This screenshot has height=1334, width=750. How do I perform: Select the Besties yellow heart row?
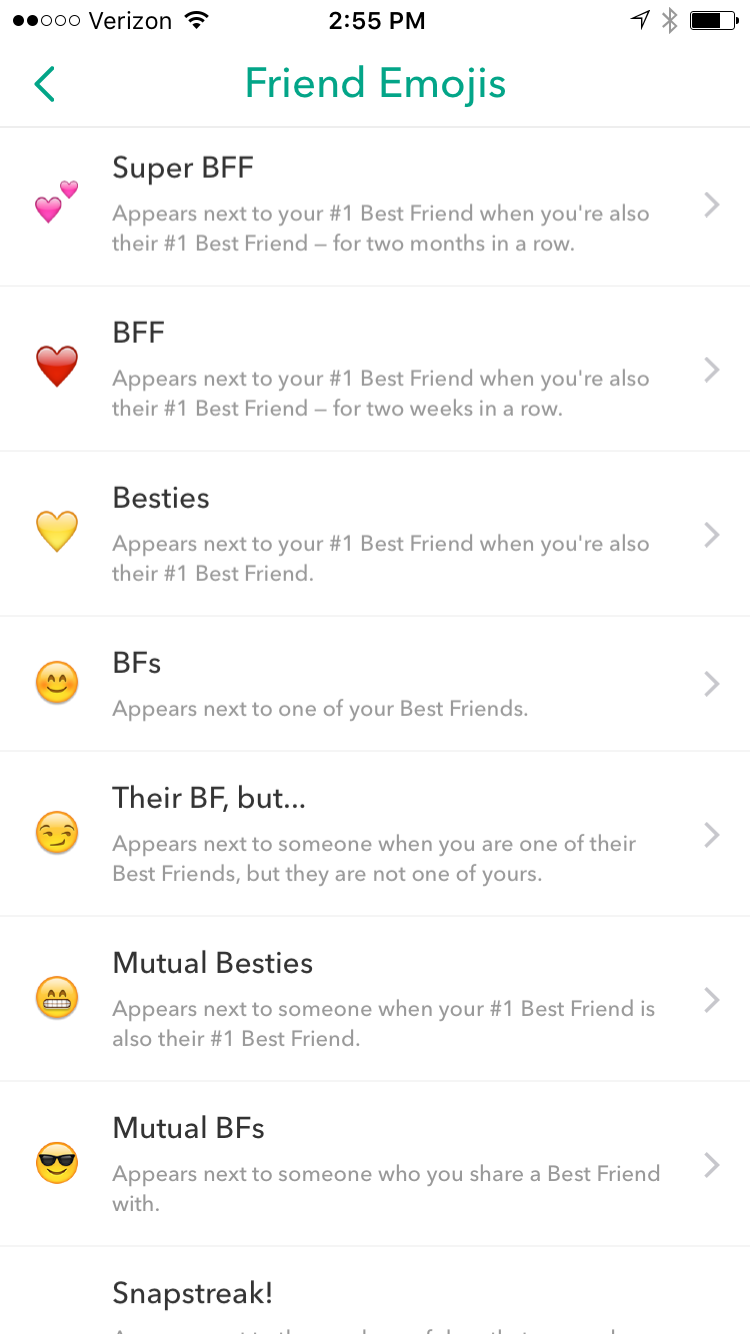coord(375,534)
